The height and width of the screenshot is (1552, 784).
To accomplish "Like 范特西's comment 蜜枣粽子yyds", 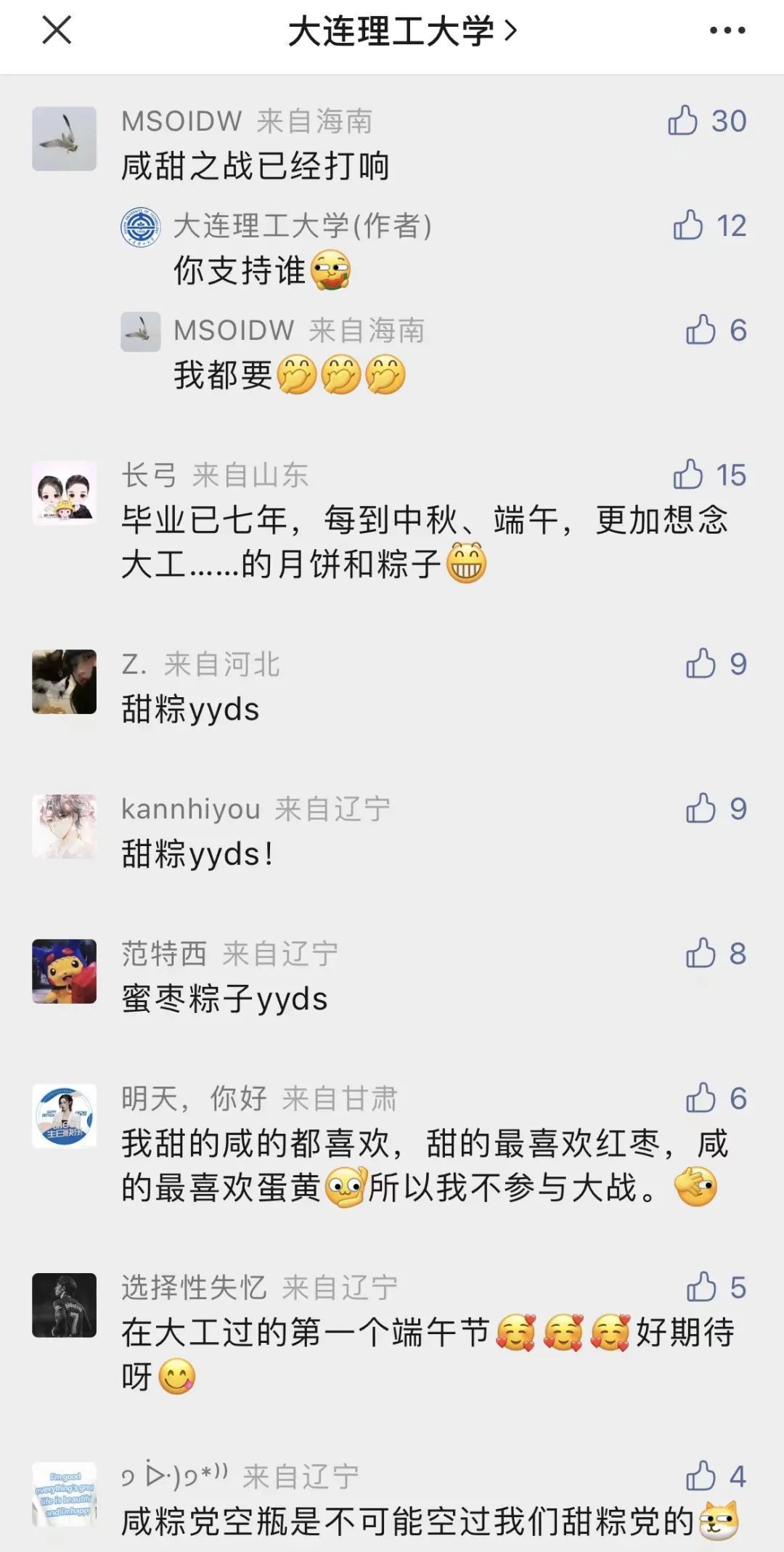I will 701,953.
